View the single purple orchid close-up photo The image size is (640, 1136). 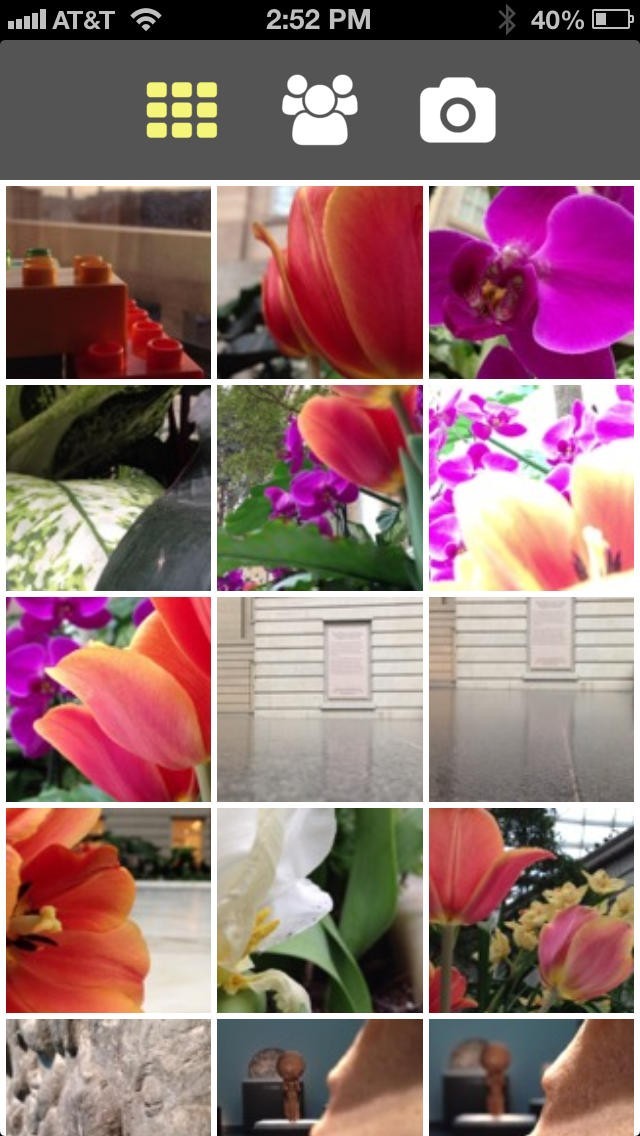(532, 282)
